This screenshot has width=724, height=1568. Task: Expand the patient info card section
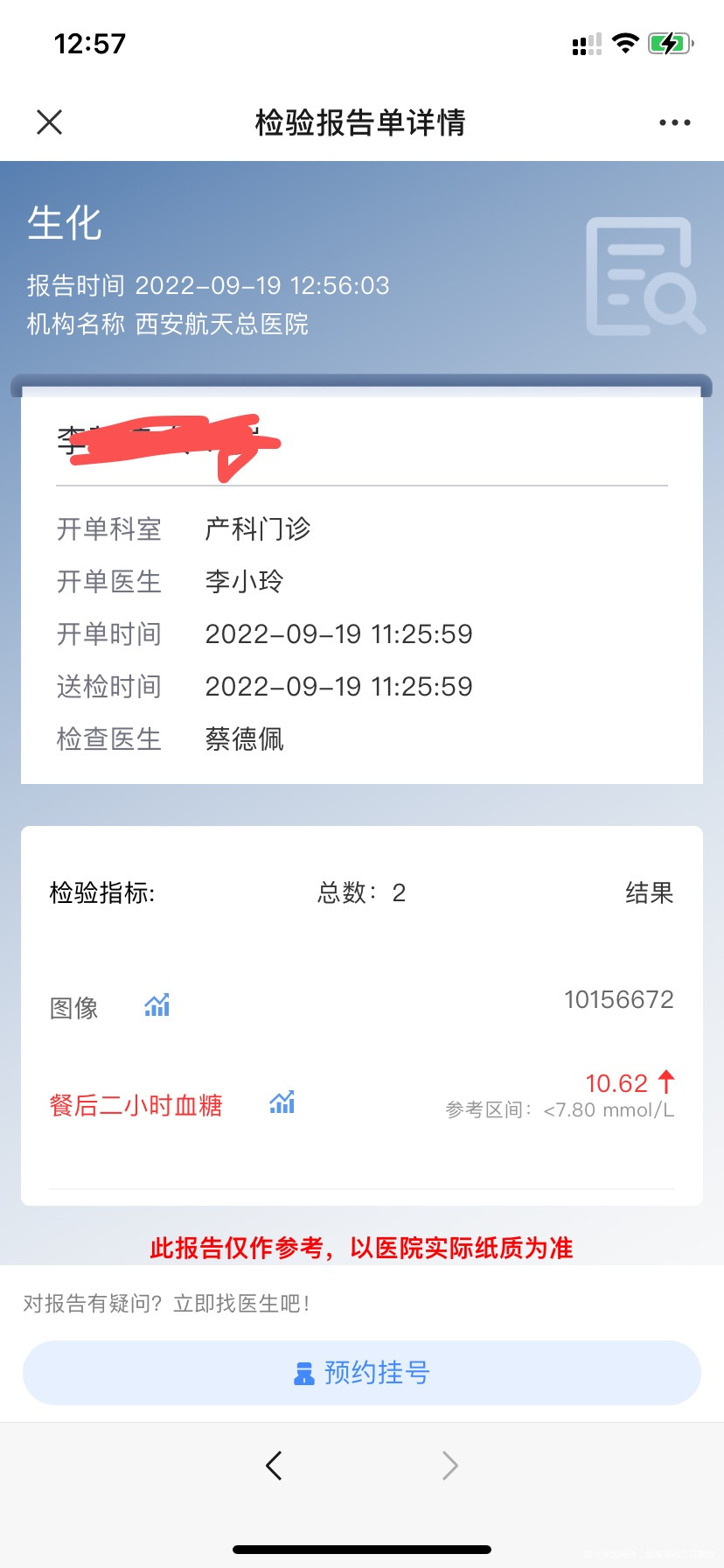(x=362, y=586)
